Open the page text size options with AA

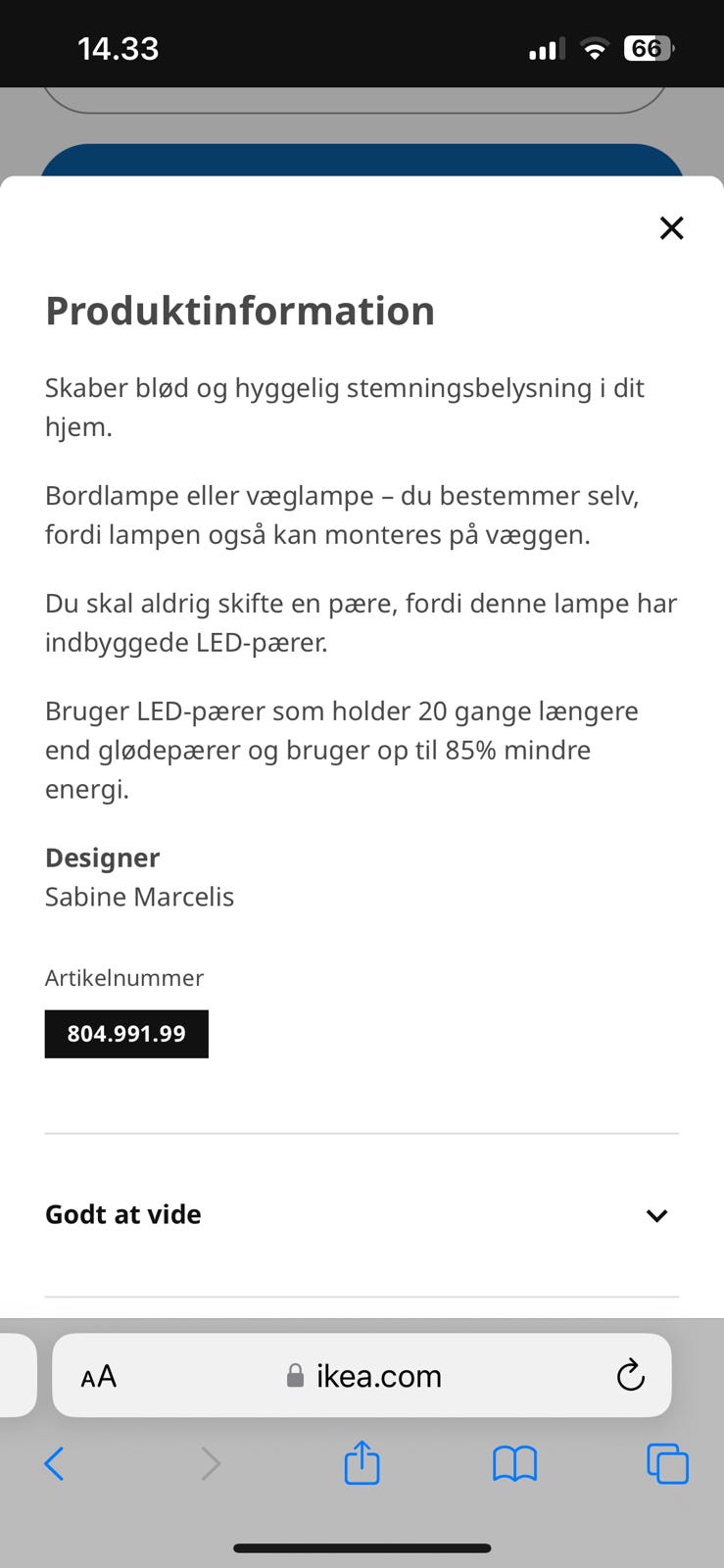point(97,1375)
